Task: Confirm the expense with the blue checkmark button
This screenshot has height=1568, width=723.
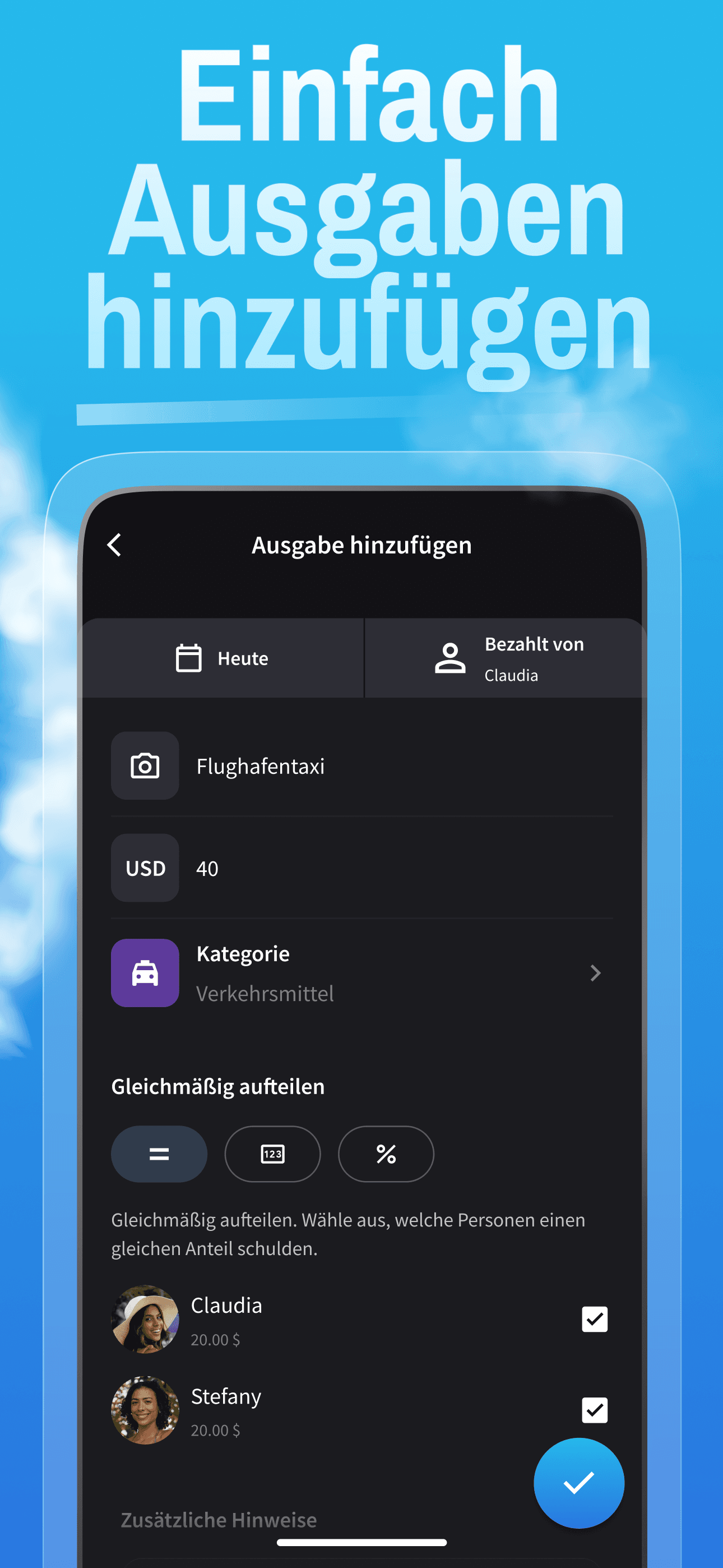Action: coord(578,1484)
